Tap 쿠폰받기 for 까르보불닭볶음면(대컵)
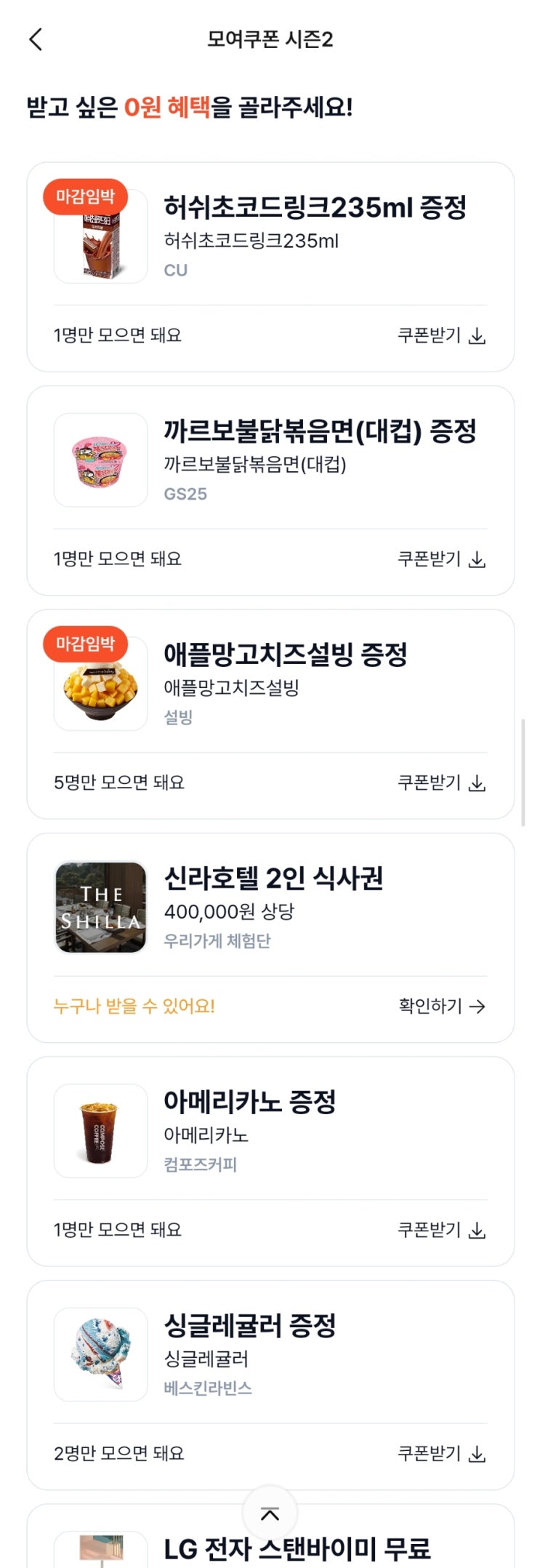Image resolution: width=540 pixels, height=1568 pixels. coord(441,559)
